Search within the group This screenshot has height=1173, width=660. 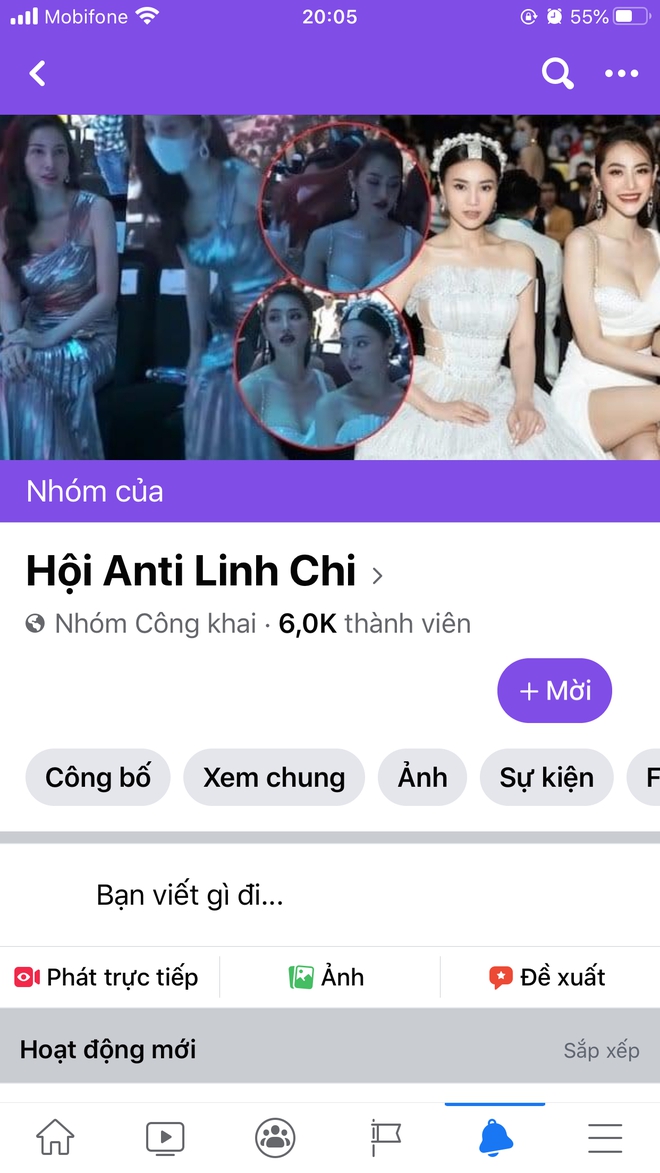pyautogui.click(x=557, y=73)
